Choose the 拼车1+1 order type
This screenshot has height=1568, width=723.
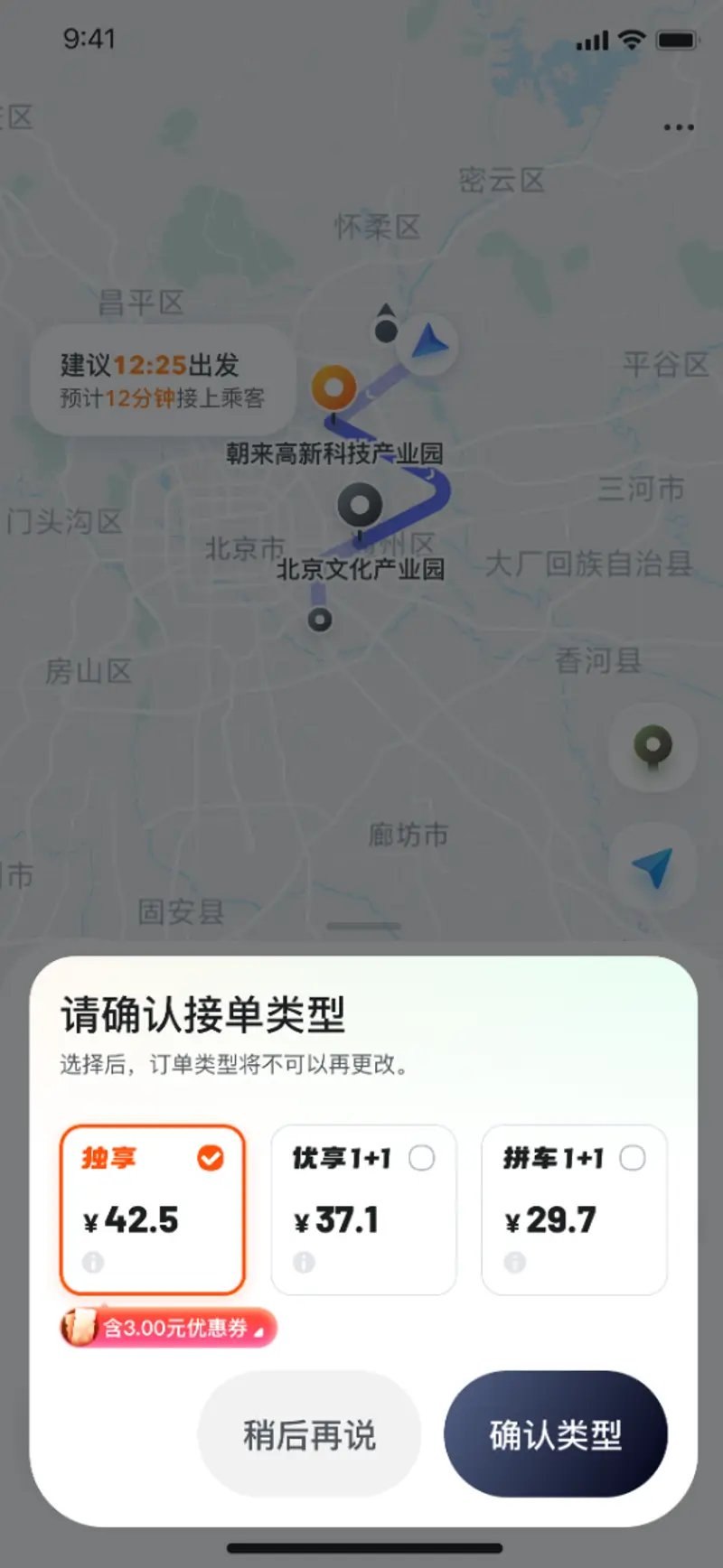tap(574, 1209)
